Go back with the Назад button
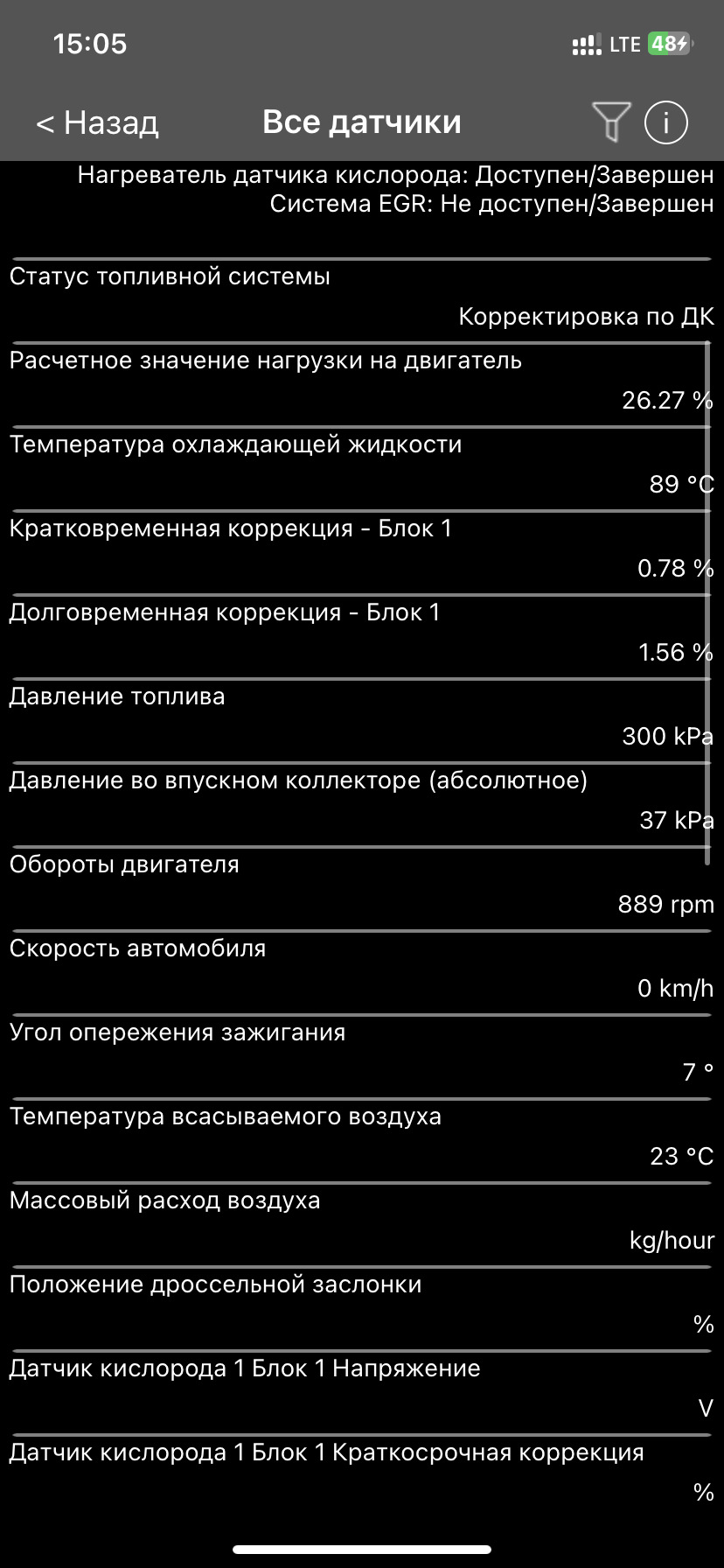Image resolution: width=724 pixels, height=1568 pixels. 97,123
